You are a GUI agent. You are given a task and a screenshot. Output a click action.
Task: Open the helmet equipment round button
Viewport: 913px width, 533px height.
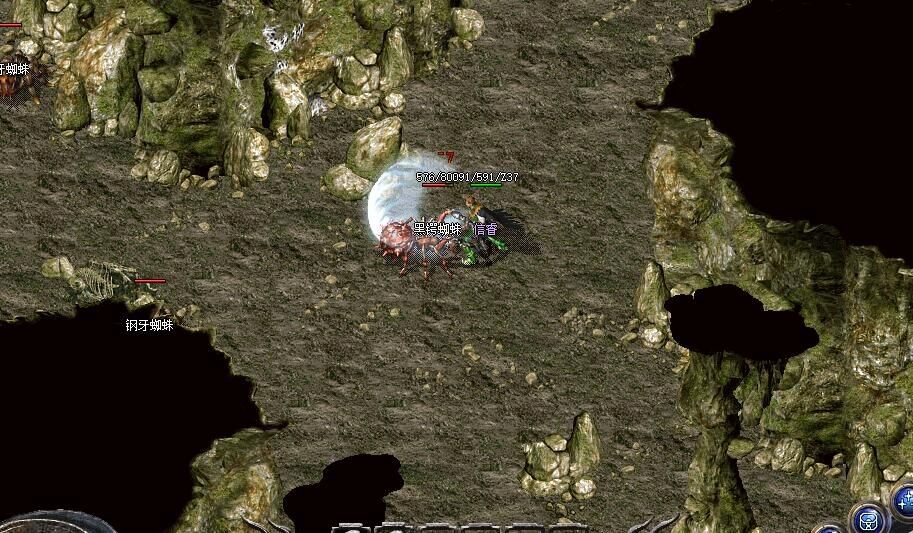click(x=866, y=518)
